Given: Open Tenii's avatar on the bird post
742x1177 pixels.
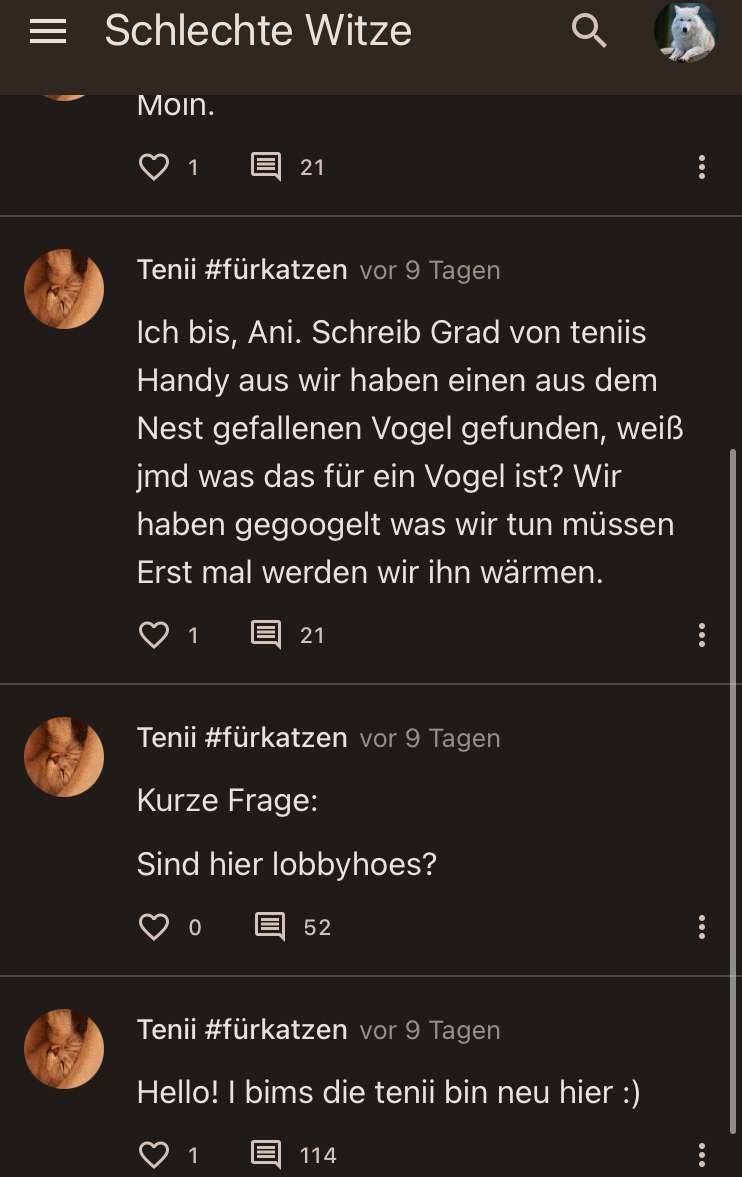Looking at the screenshot, I should tap(64, 289).
